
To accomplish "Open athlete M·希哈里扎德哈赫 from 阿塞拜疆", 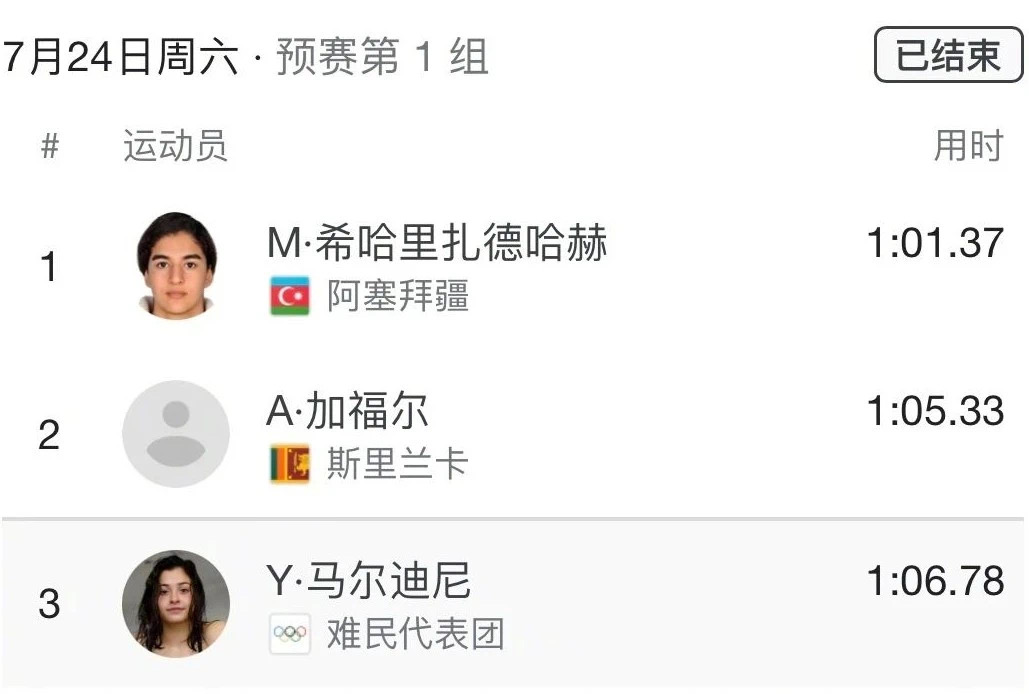I will (437, 244).
